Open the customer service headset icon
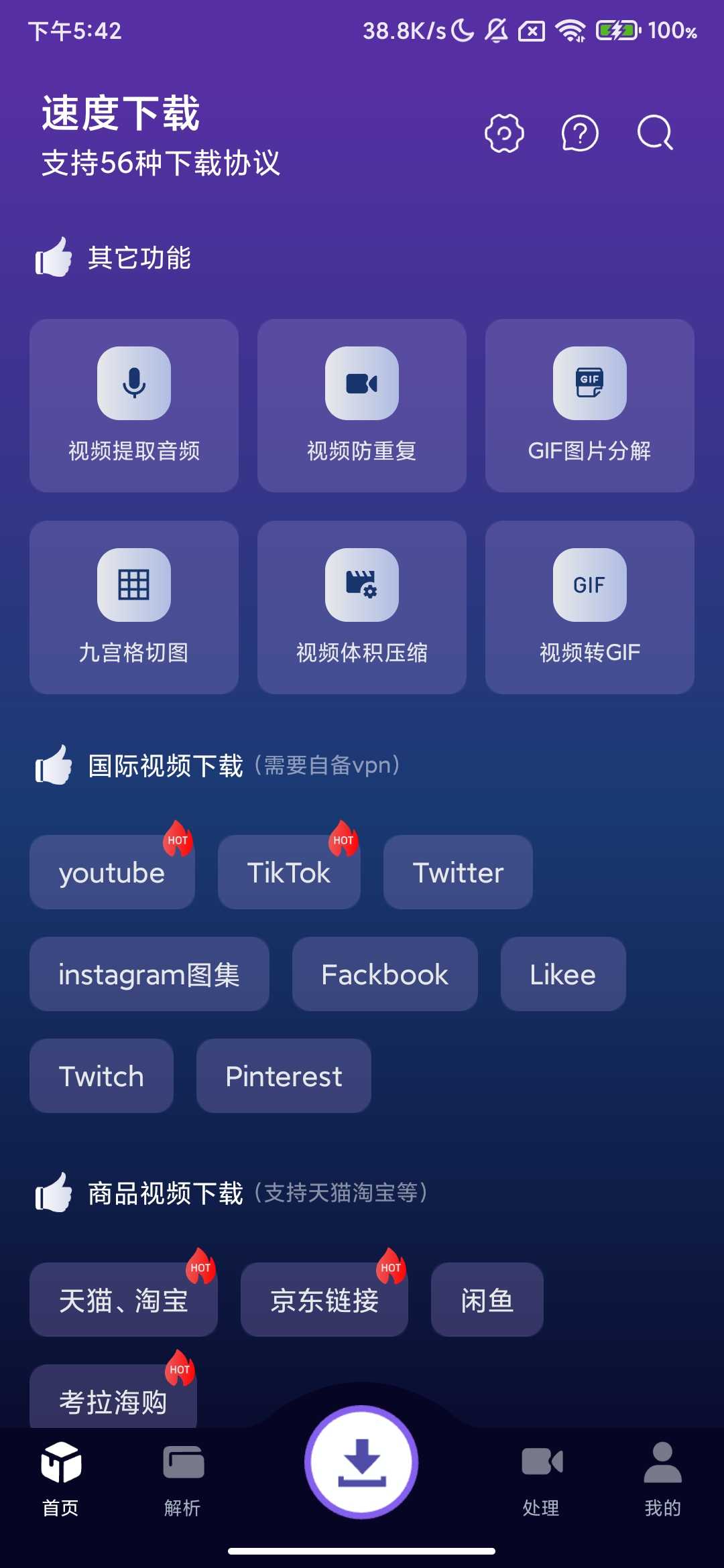The image size is (724, 1568). pyautogui.click(x=504, y=133)
